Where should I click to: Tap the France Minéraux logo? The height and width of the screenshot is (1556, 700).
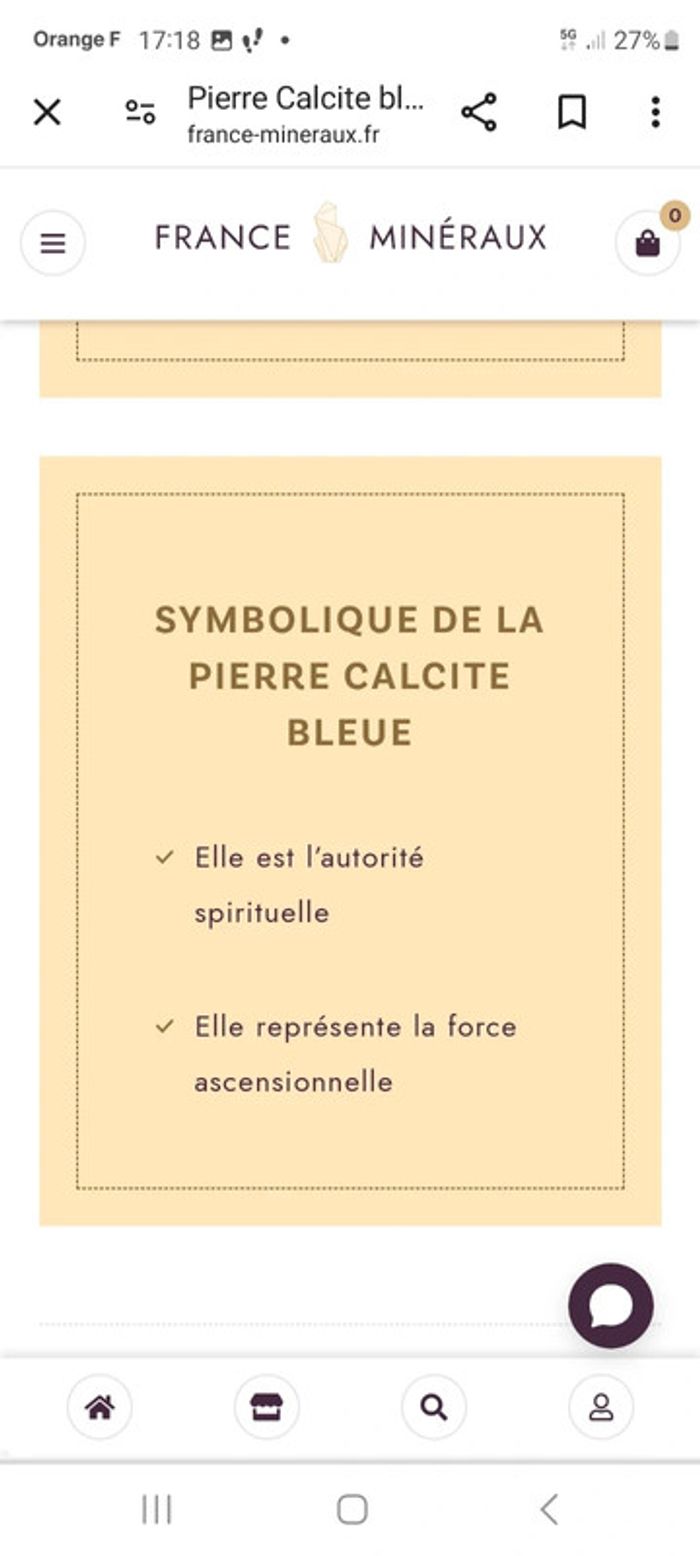[350, 237]
